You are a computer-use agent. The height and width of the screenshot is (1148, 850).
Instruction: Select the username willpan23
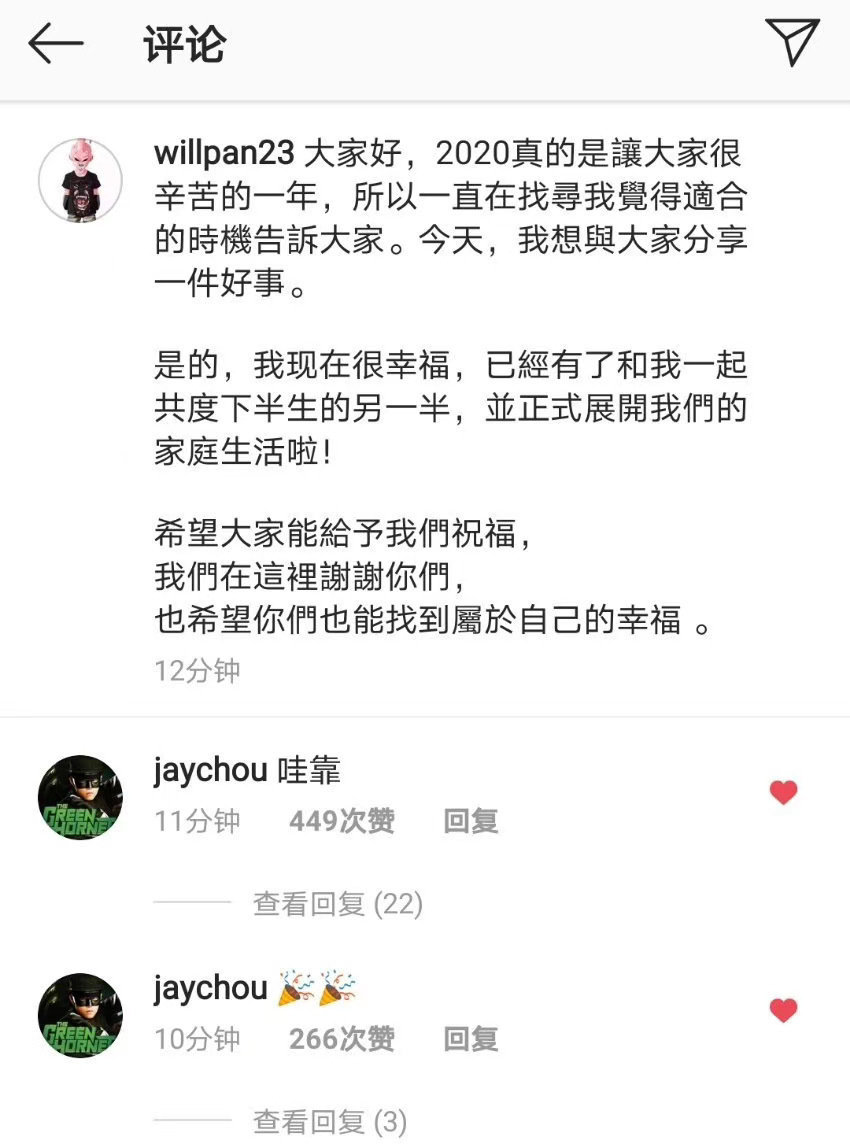(x=222, y=152)
